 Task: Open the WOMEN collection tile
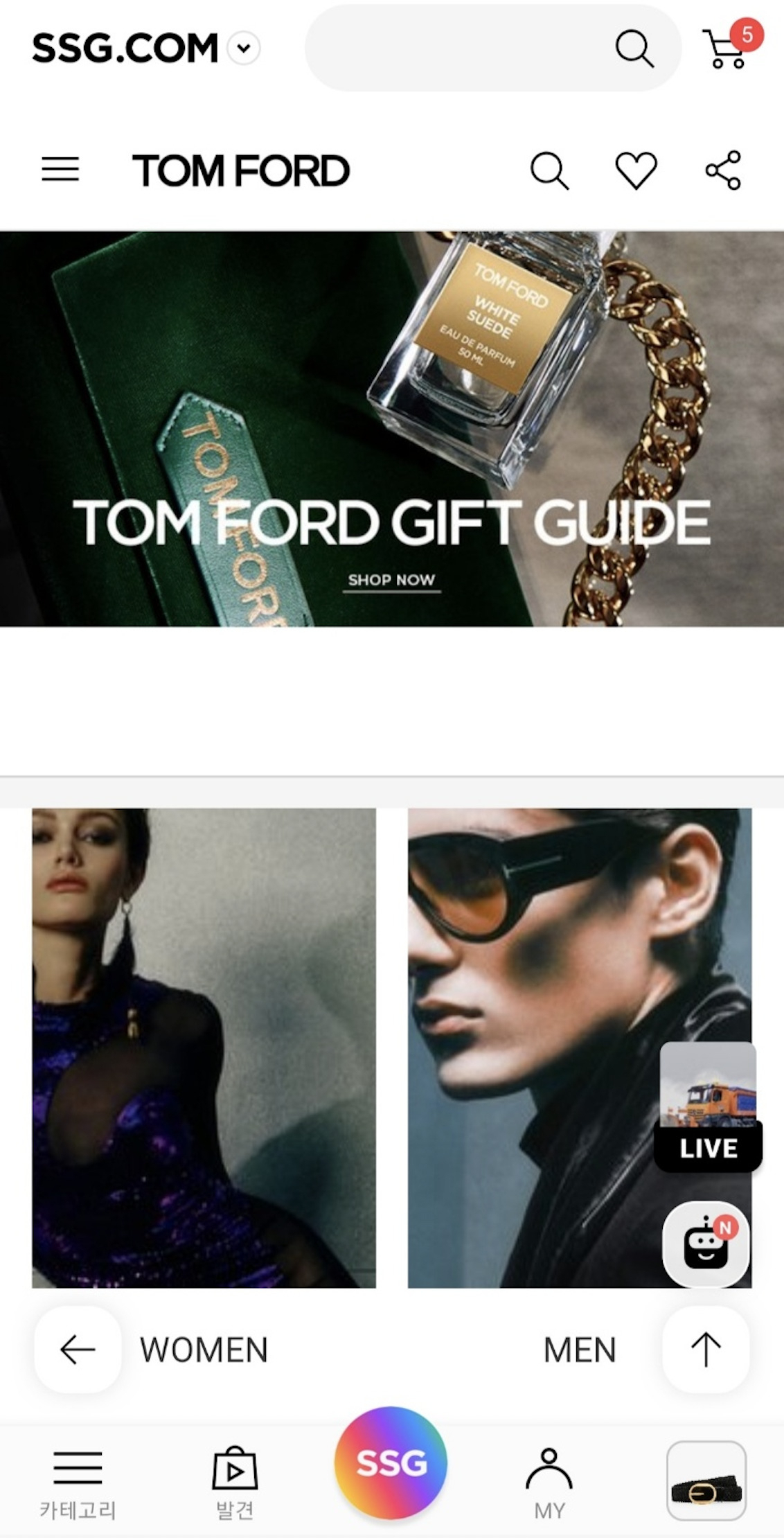pyautogui.click(x=204, y=1048)
